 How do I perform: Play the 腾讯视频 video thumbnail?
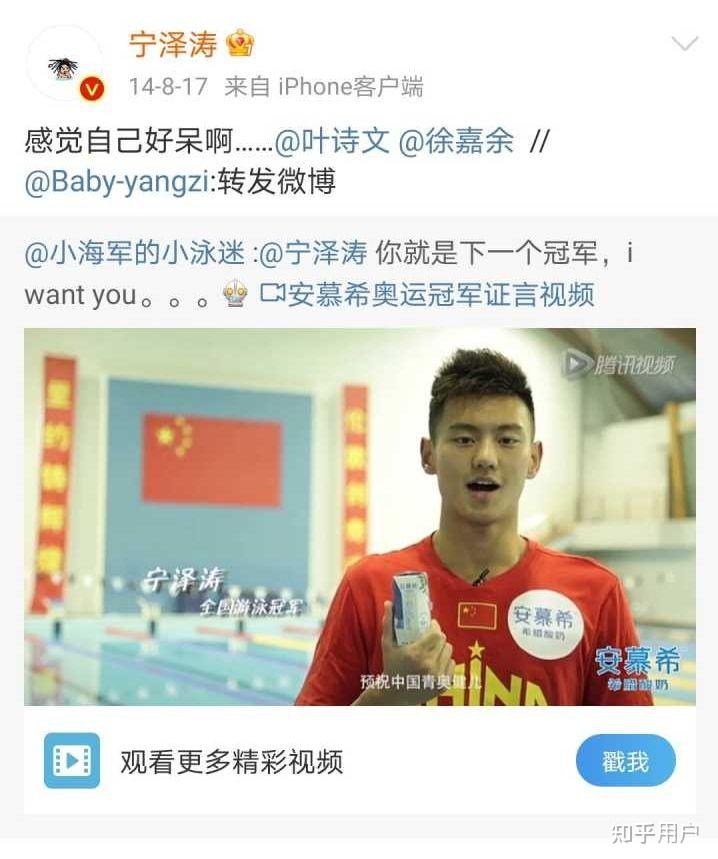coord(359,516)
